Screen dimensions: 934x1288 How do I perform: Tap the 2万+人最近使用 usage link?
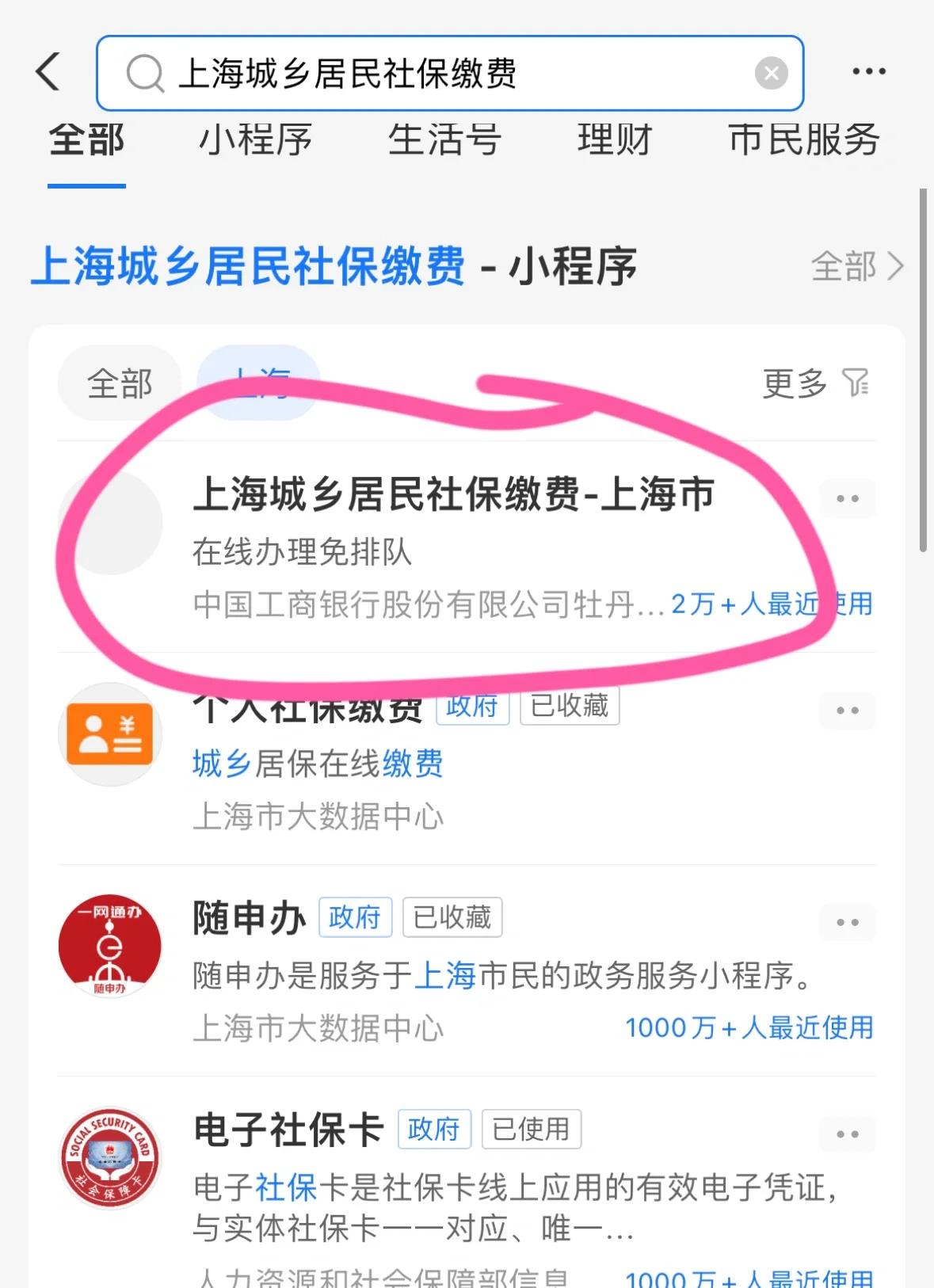(771, 604)
